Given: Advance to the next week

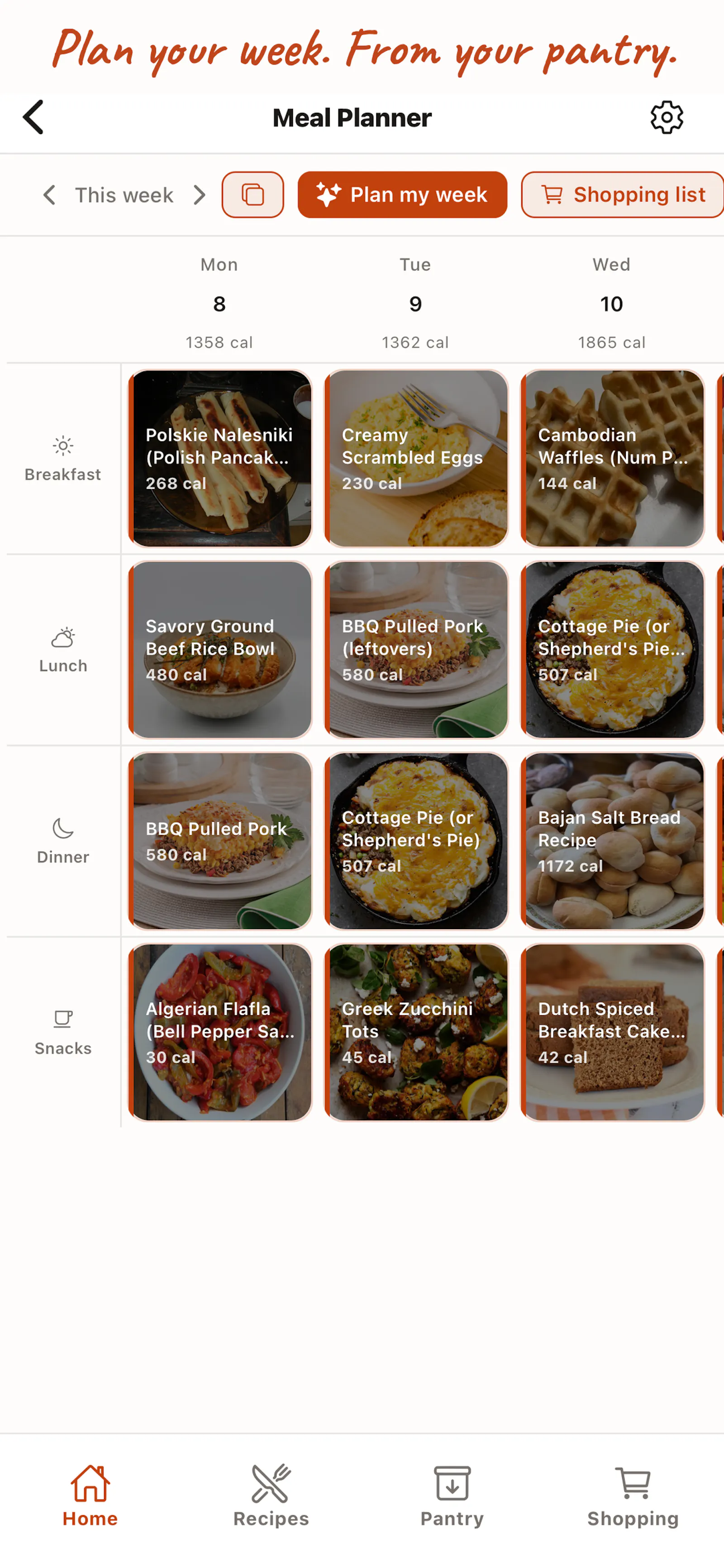Looking at the screenshot, I should pos(199,195).
